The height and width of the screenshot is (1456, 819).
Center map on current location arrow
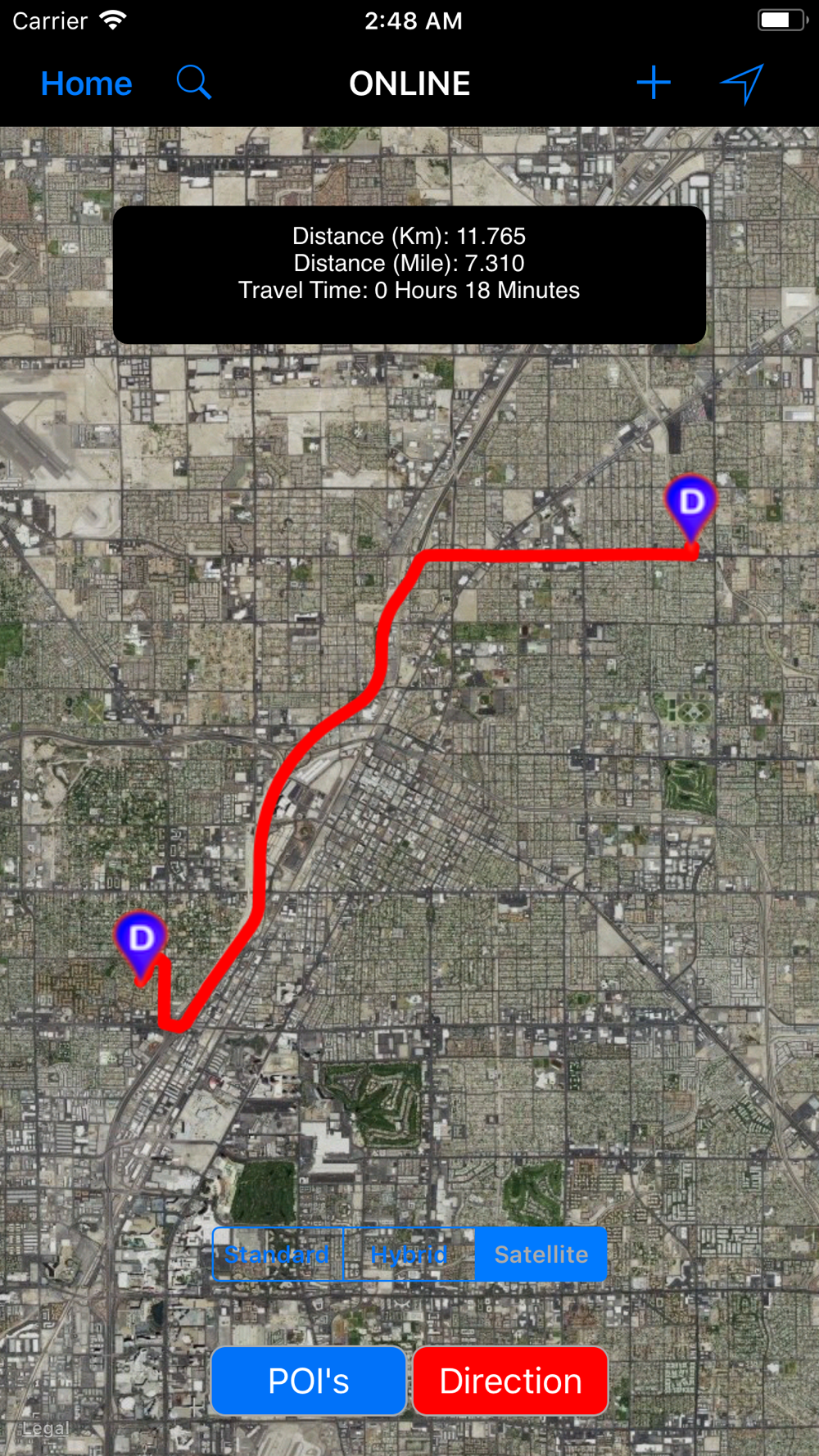[742, 84]
